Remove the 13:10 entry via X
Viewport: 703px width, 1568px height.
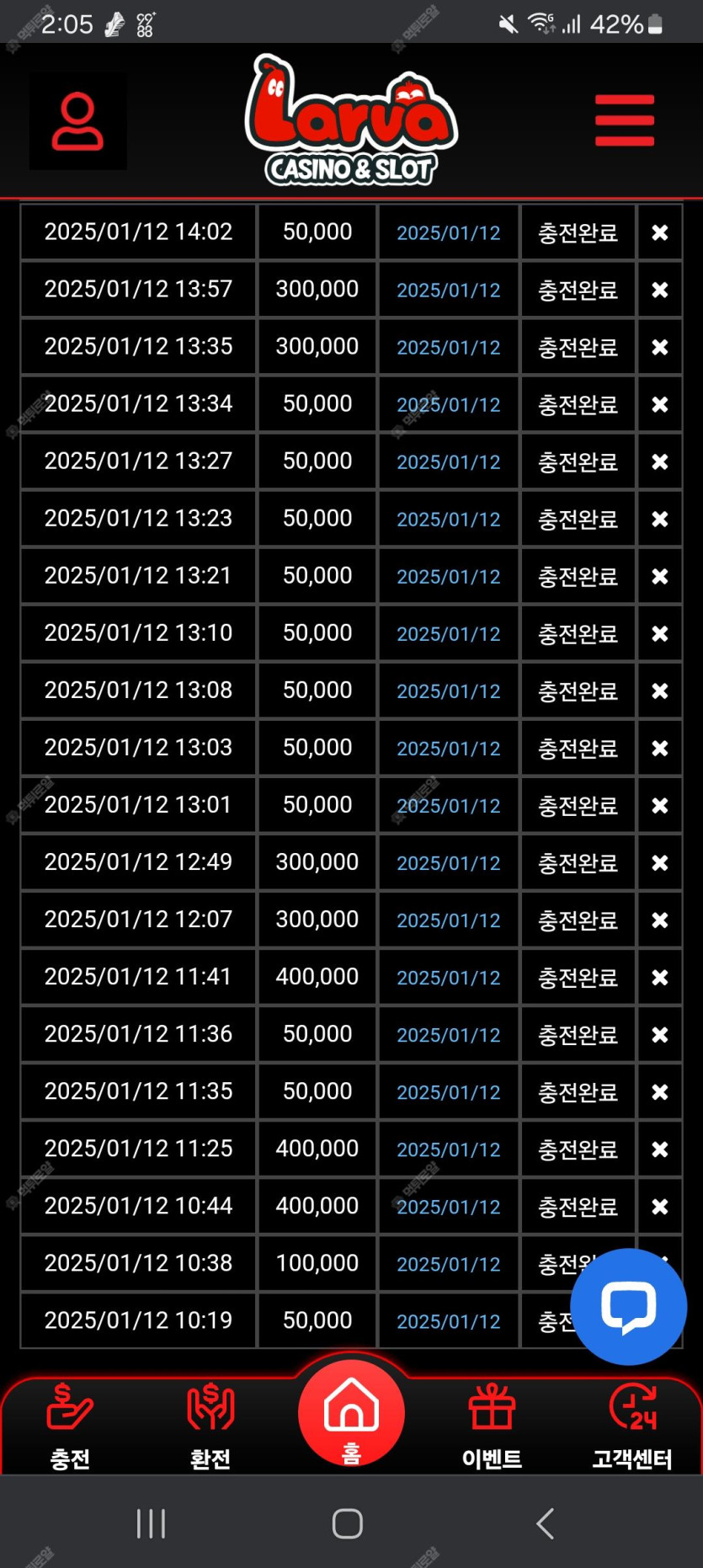point(659,633)
